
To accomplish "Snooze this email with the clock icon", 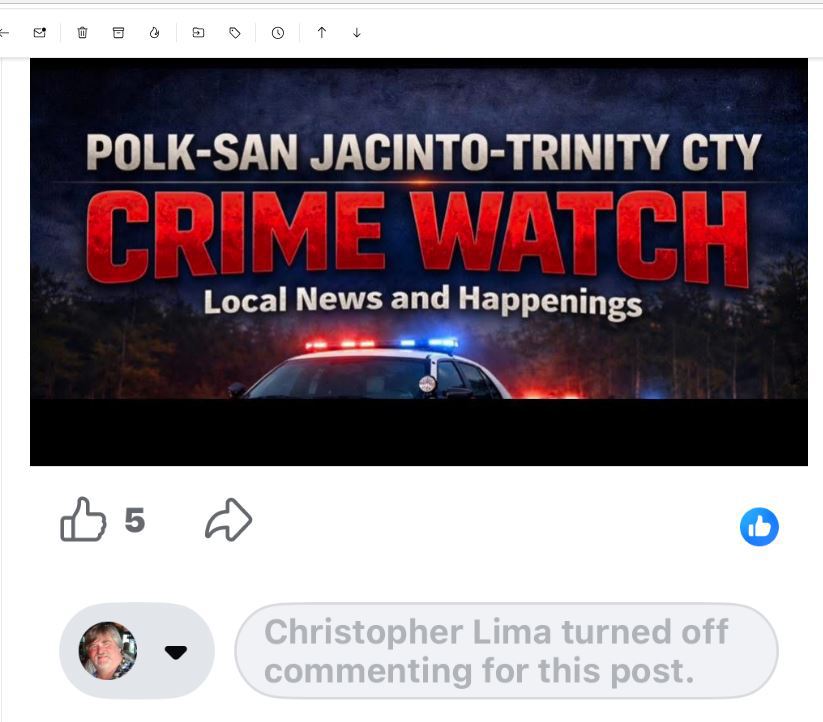I will [x=278, y=33].
